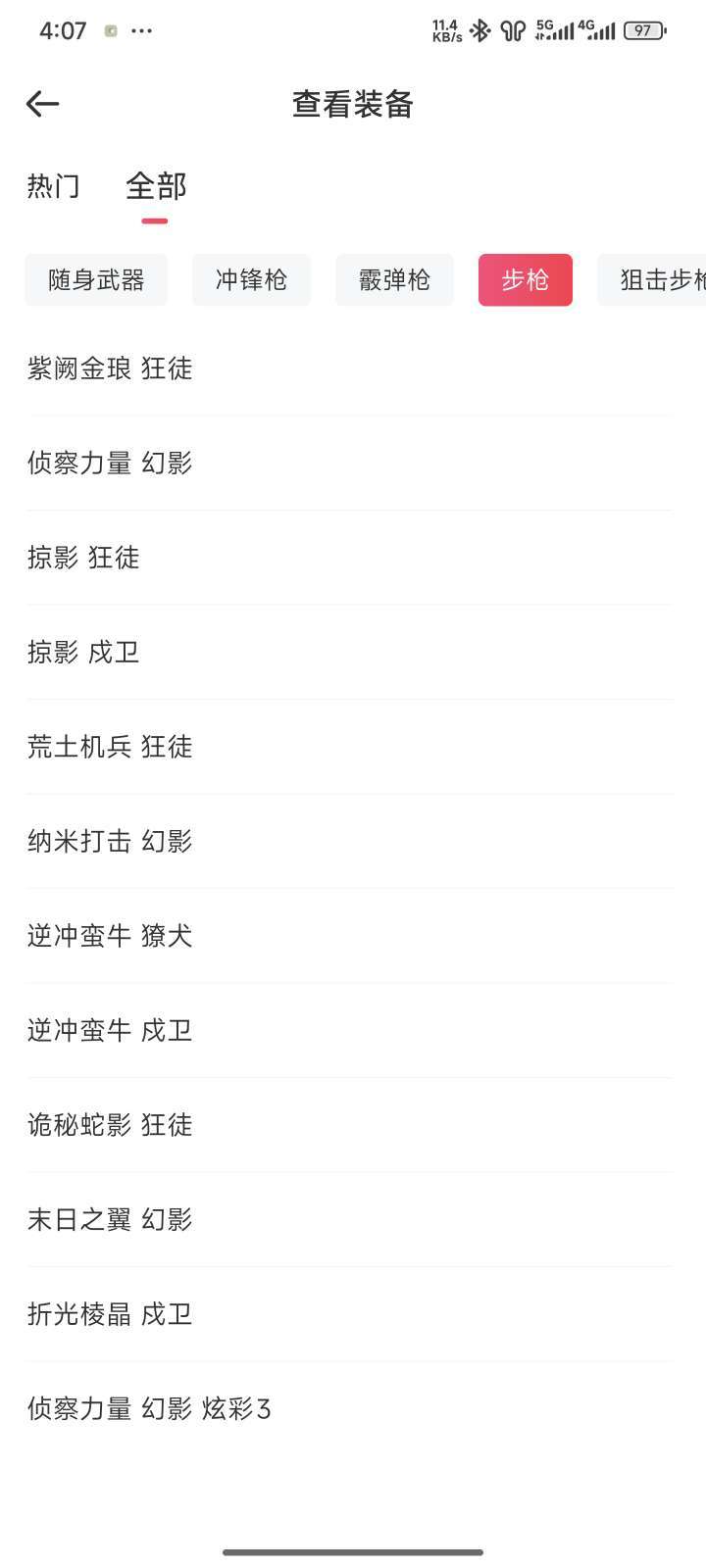The width and height of the screenshot is (706, 1568).
Task: View 诡秘蛇影 狂徒 equipment
Action: click(350, 1125)
